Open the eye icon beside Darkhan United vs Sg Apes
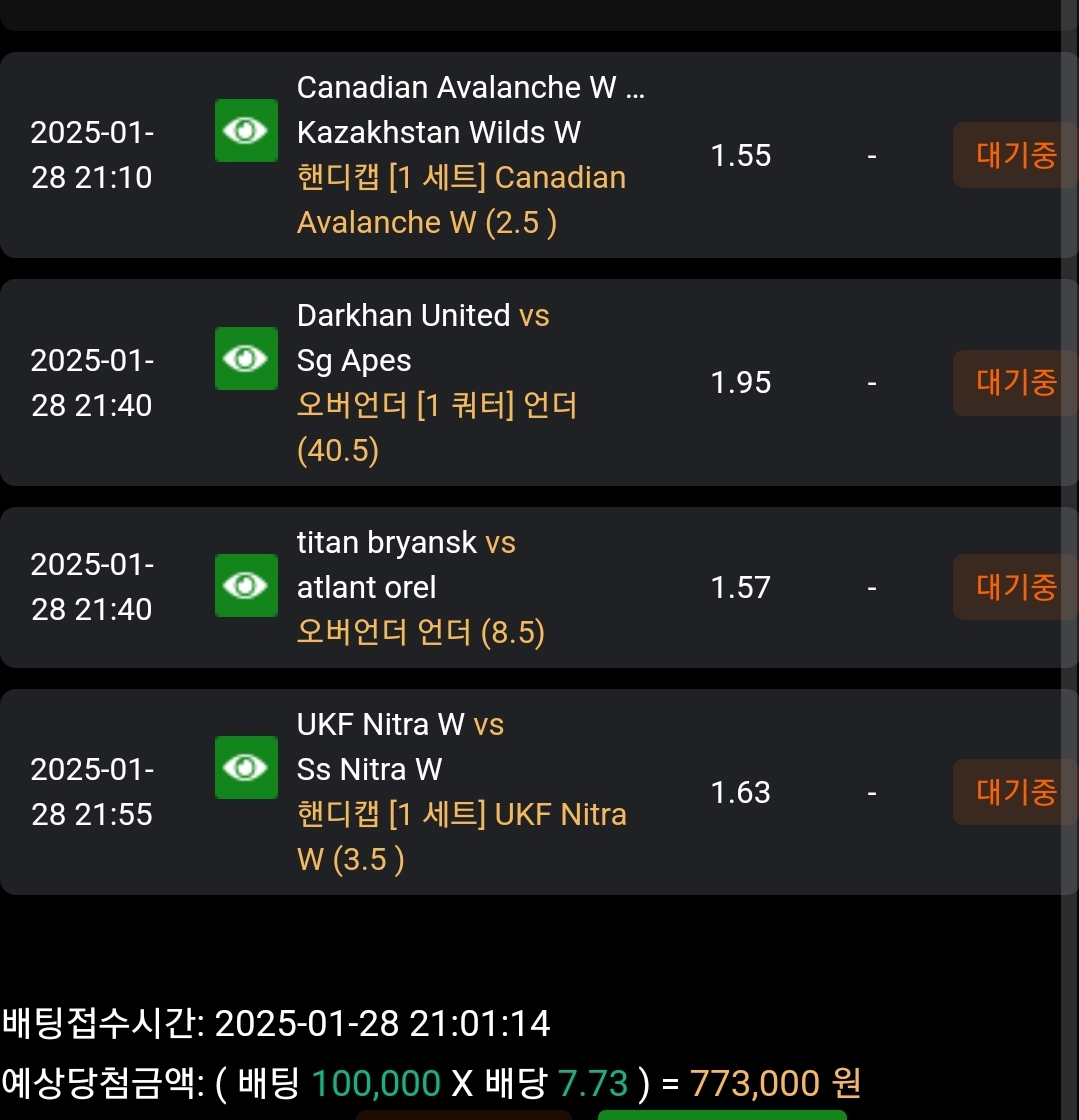The image size is (1079, 1120). 246,358
